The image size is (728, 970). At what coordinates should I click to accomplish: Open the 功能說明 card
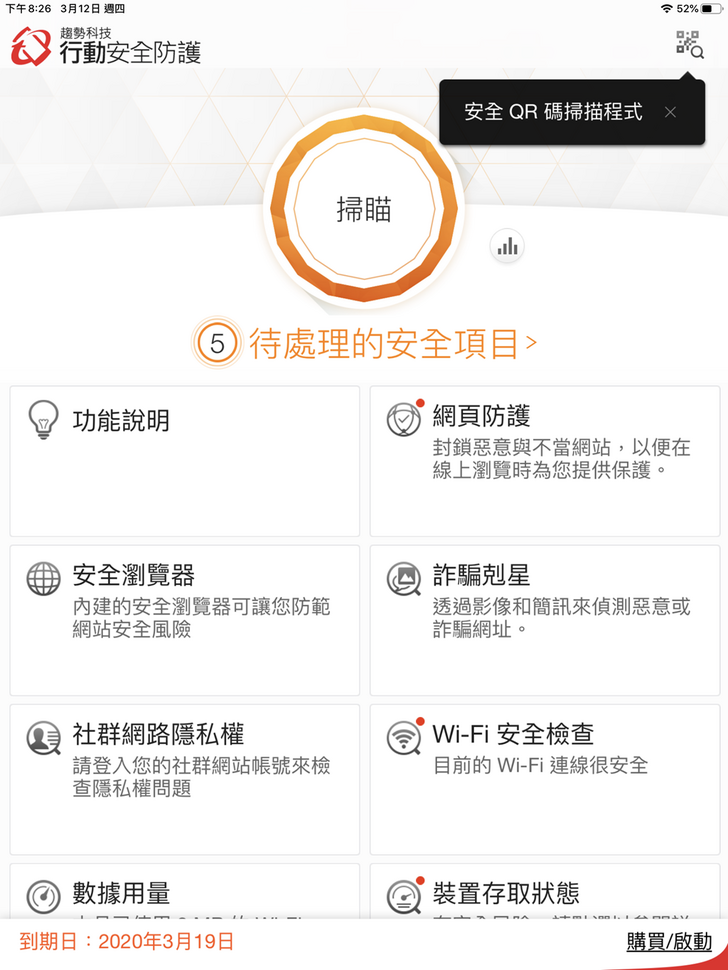pos(185,461)
